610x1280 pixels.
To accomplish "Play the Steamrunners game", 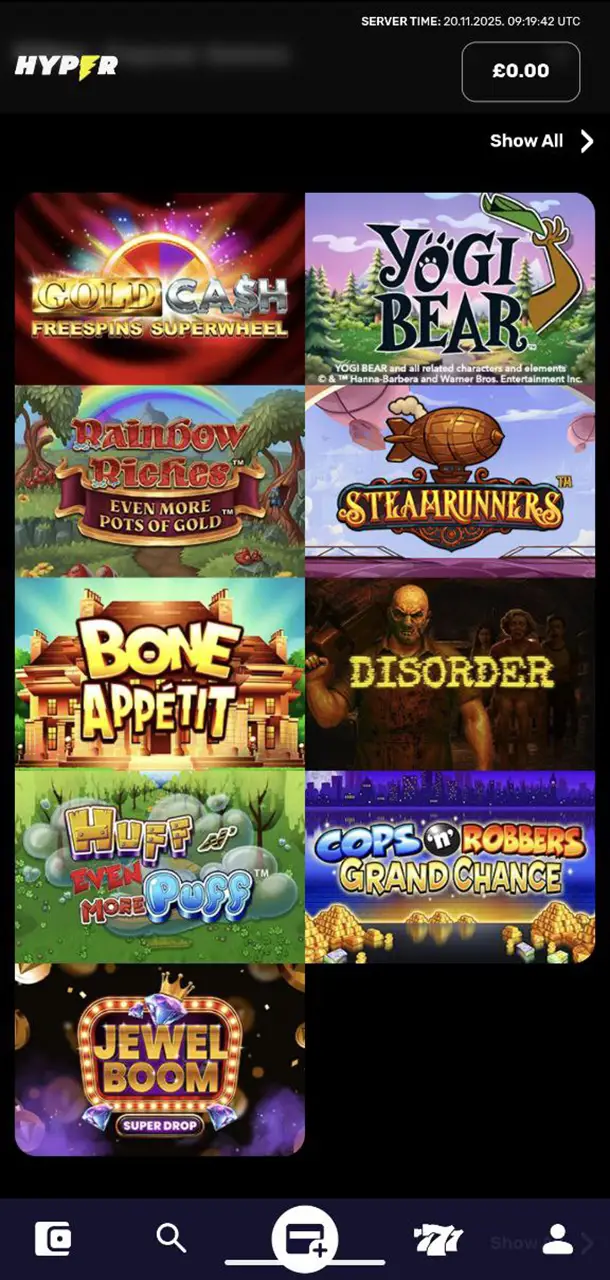I will tap(450, 482).
